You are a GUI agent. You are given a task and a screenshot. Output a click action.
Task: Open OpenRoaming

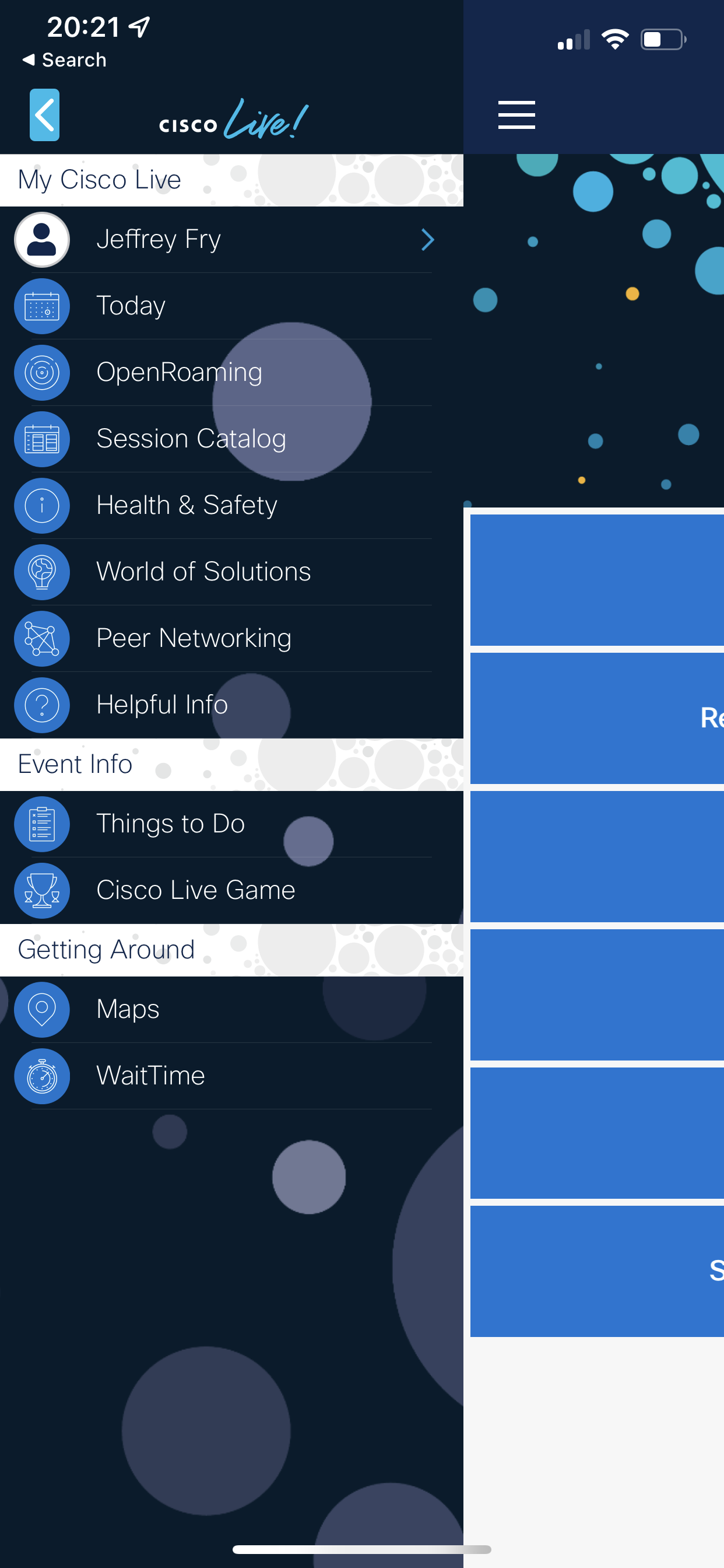click(x=232, y=373)
